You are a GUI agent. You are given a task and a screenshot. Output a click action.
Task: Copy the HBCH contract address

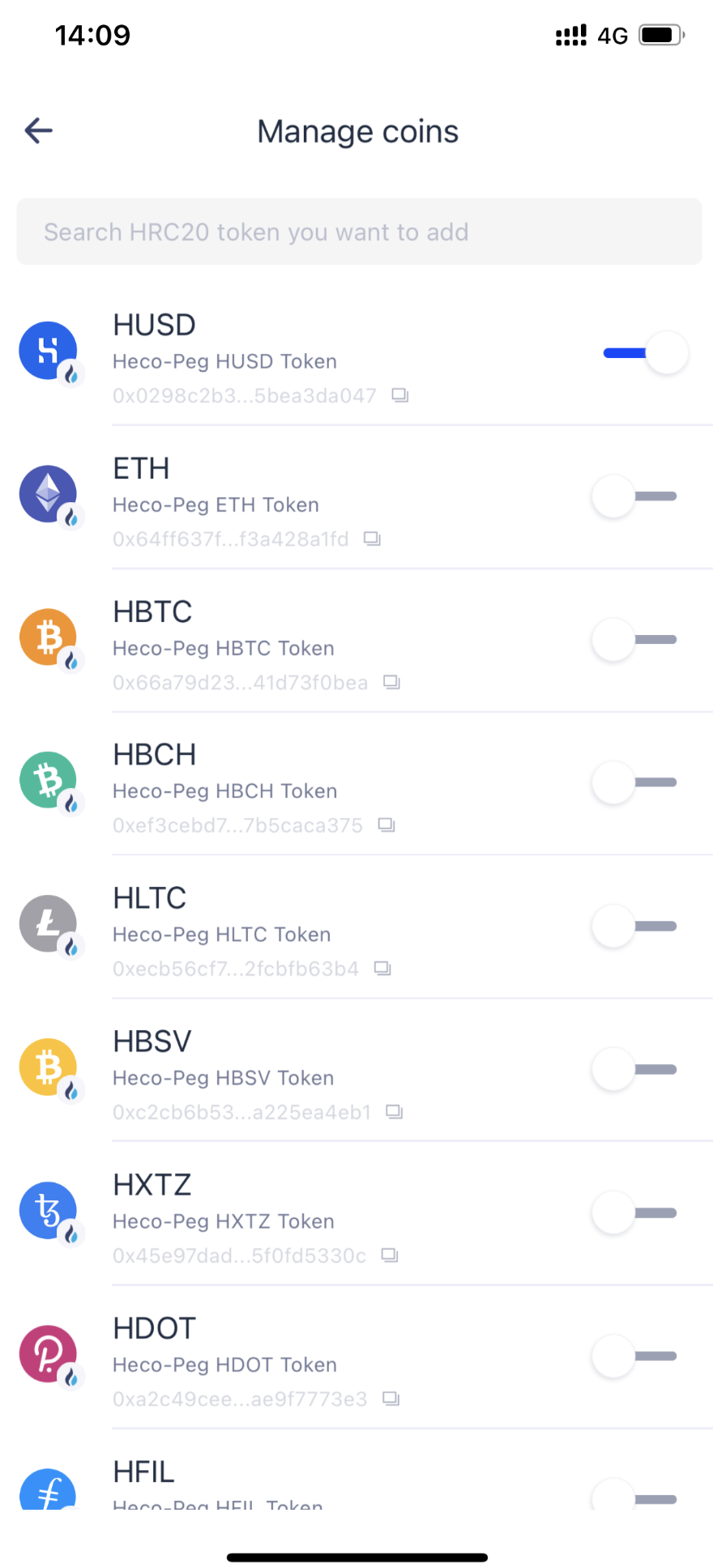(386, 824)
